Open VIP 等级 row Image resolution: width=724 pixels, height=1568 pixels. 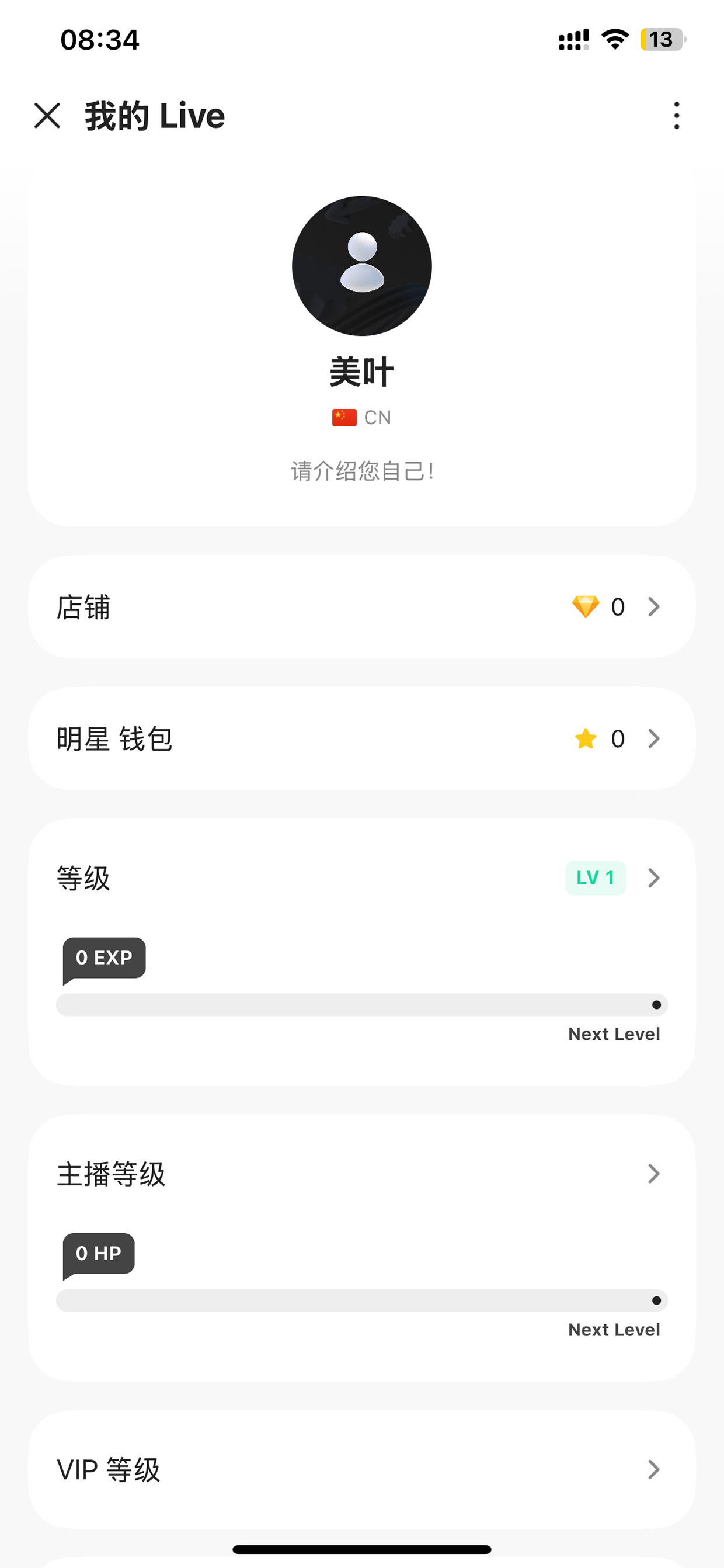click(x=362, y=1469)
